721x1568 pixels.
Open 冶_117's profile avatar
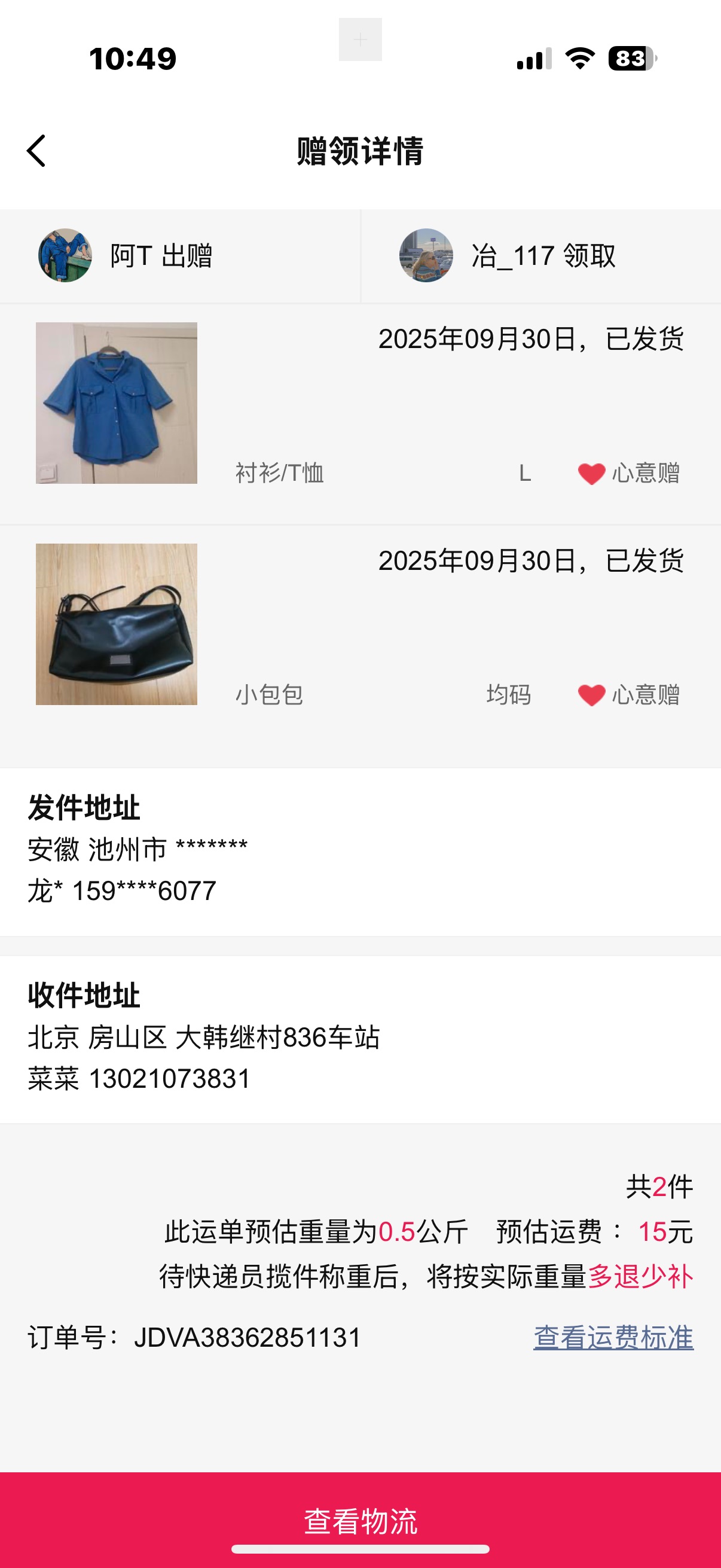pos(426,256)
